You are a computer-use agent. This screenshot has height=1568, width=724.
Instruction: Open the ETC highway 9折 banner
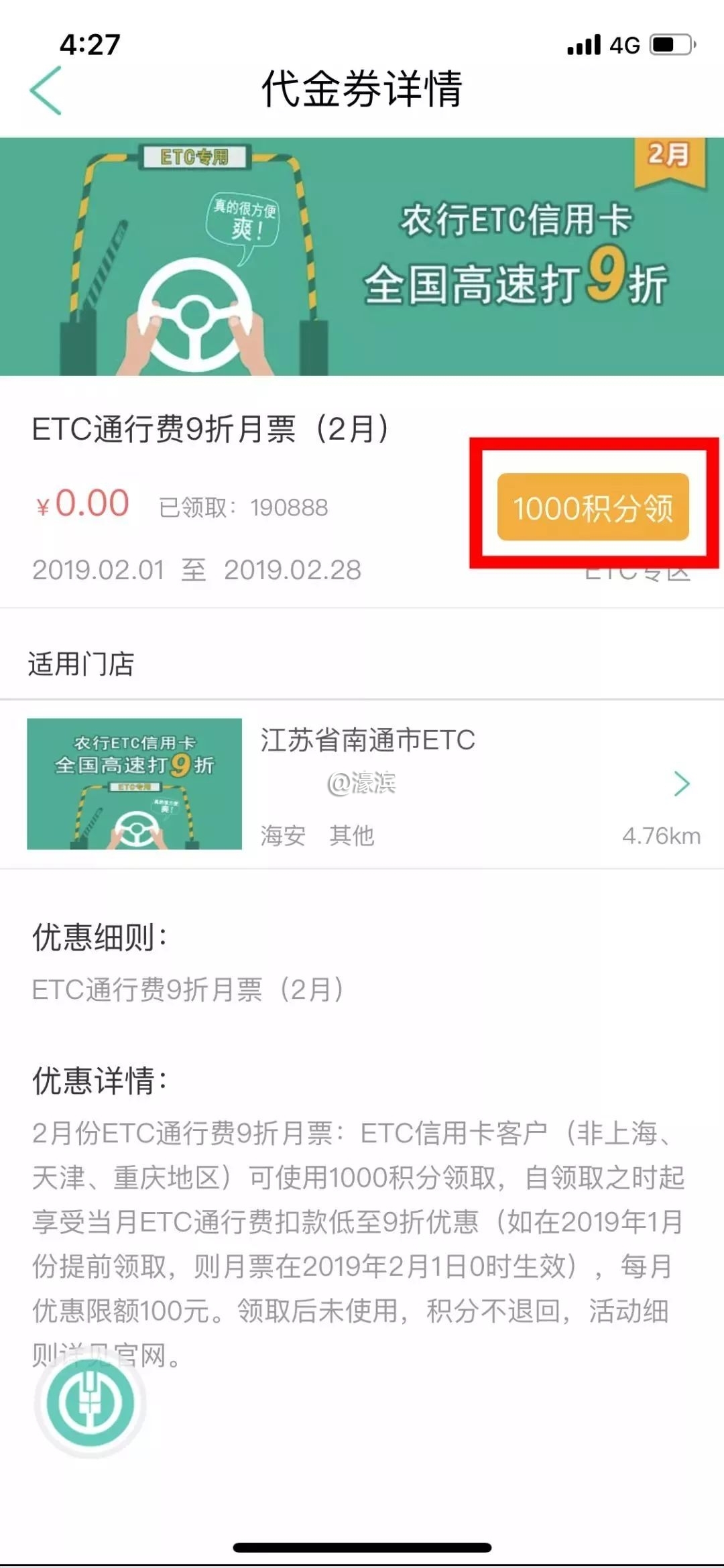[x=362, y=256]
